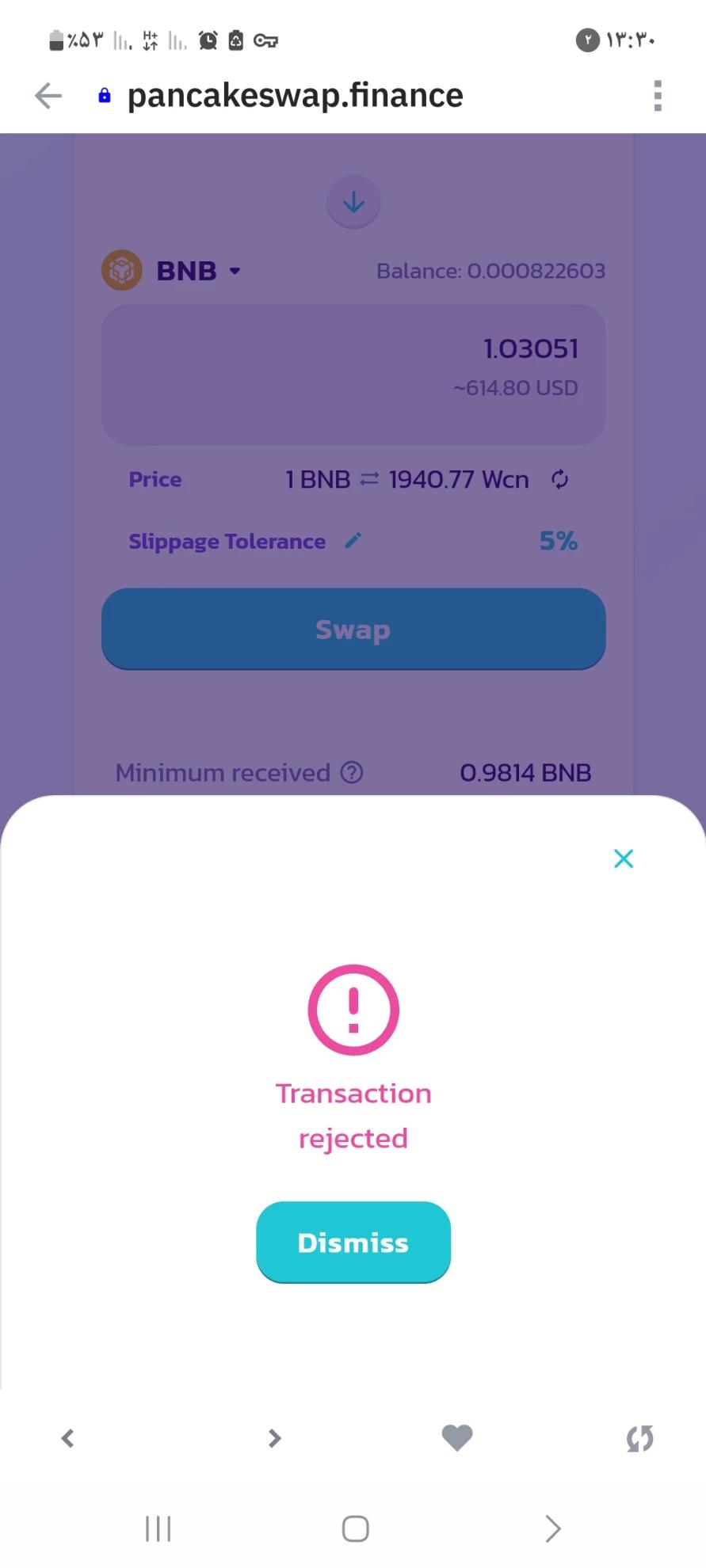Add page to favorites with the heart icon

click(x=456, y=1437)
